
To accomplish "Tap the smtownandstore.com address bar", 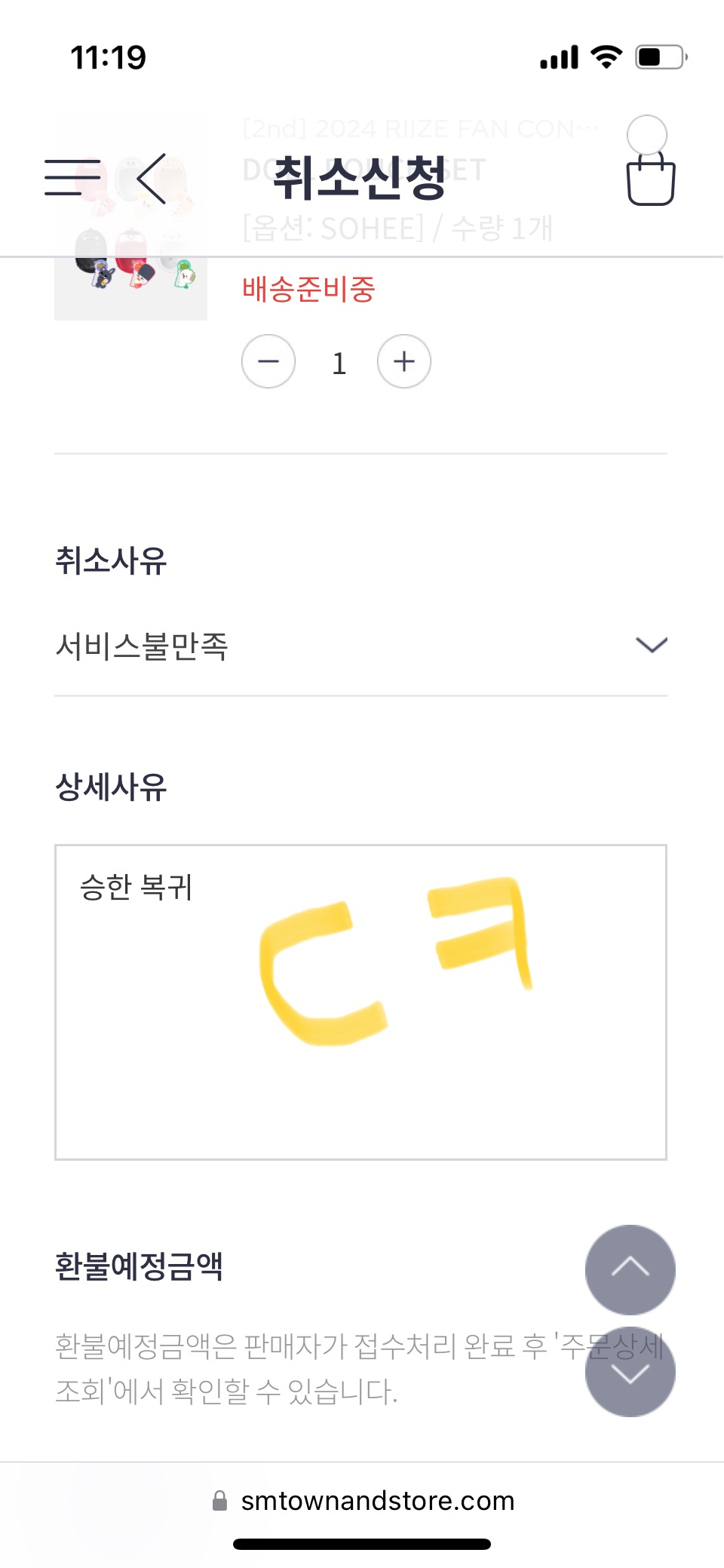I will tap(363, 1501).
